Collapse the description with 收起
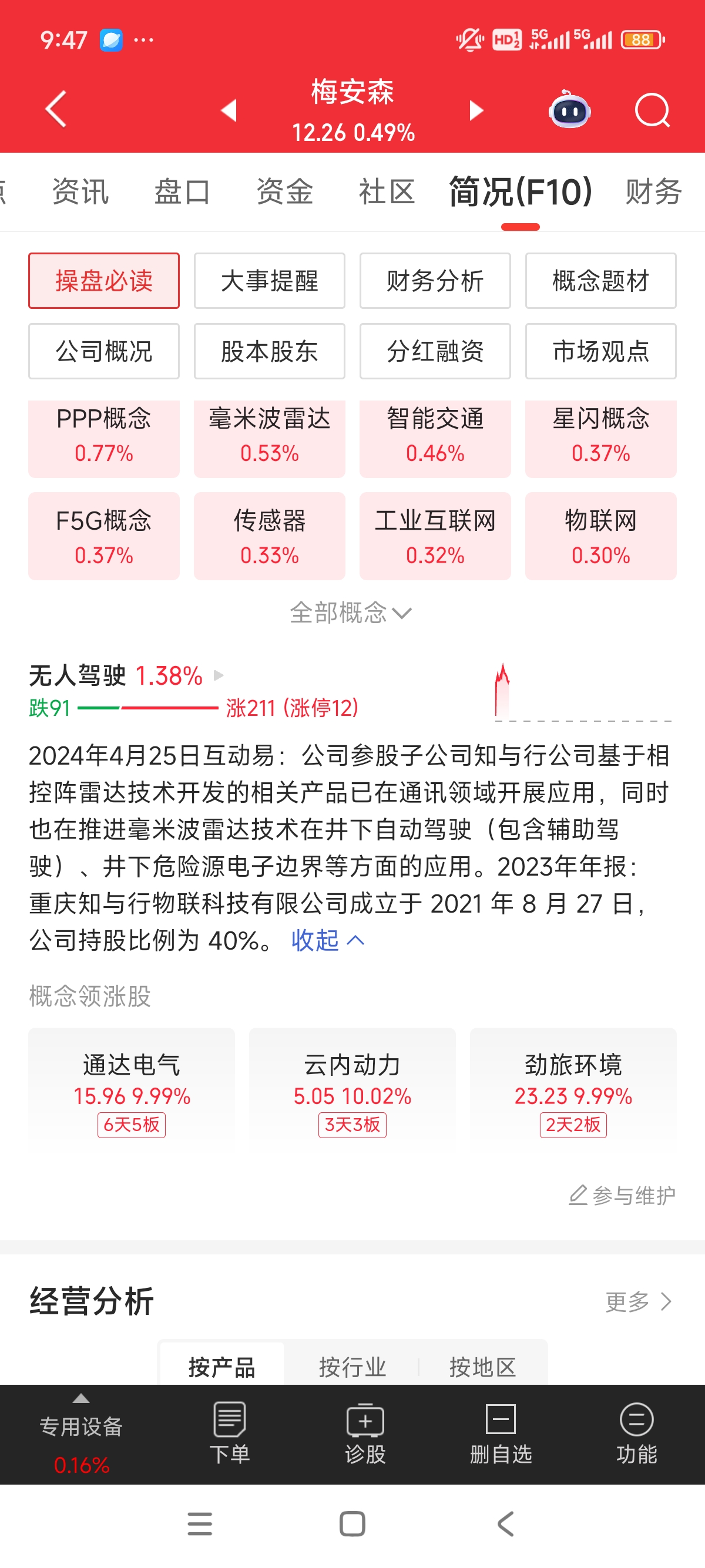 (x=328, y=940)
